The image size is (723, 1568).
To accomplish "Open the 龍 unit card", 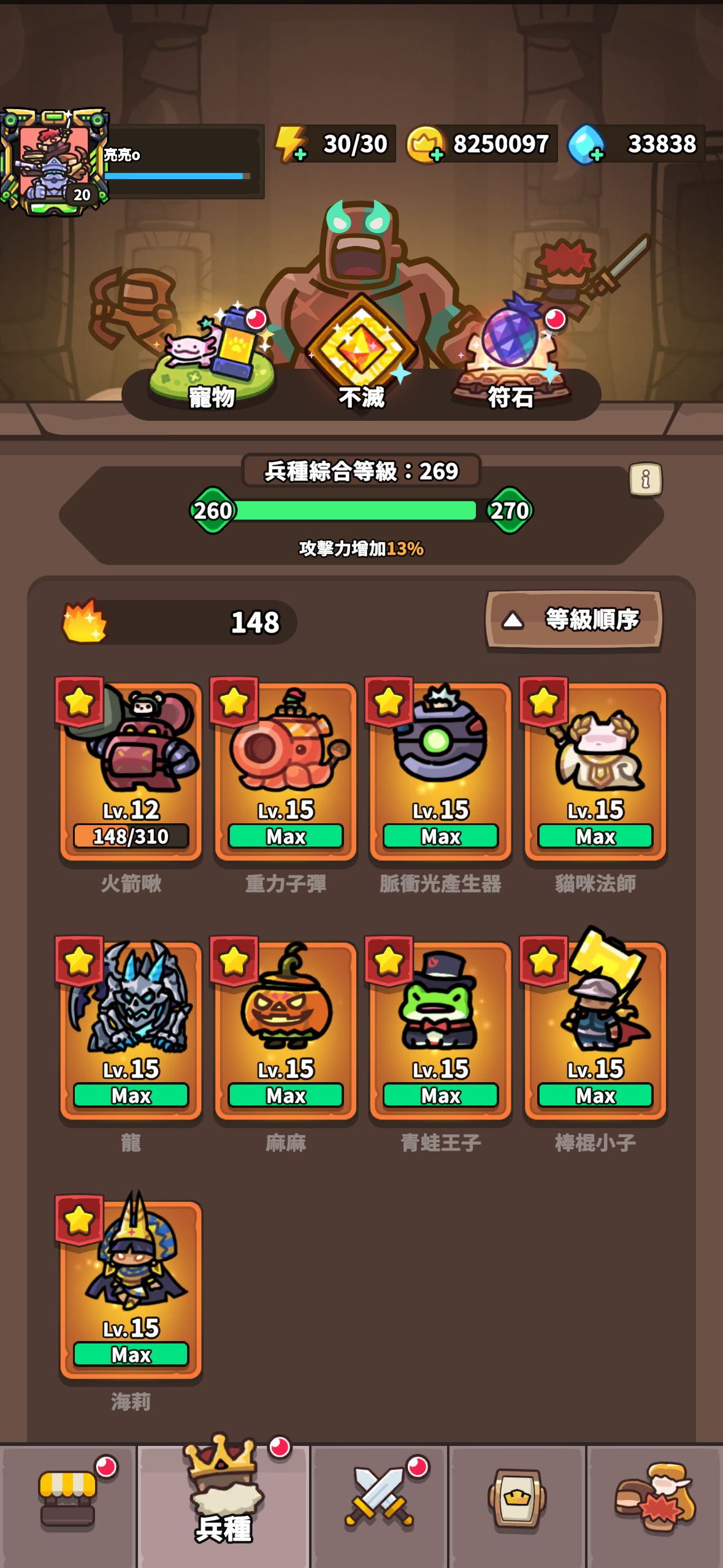I will click(x=131, y=1029).
